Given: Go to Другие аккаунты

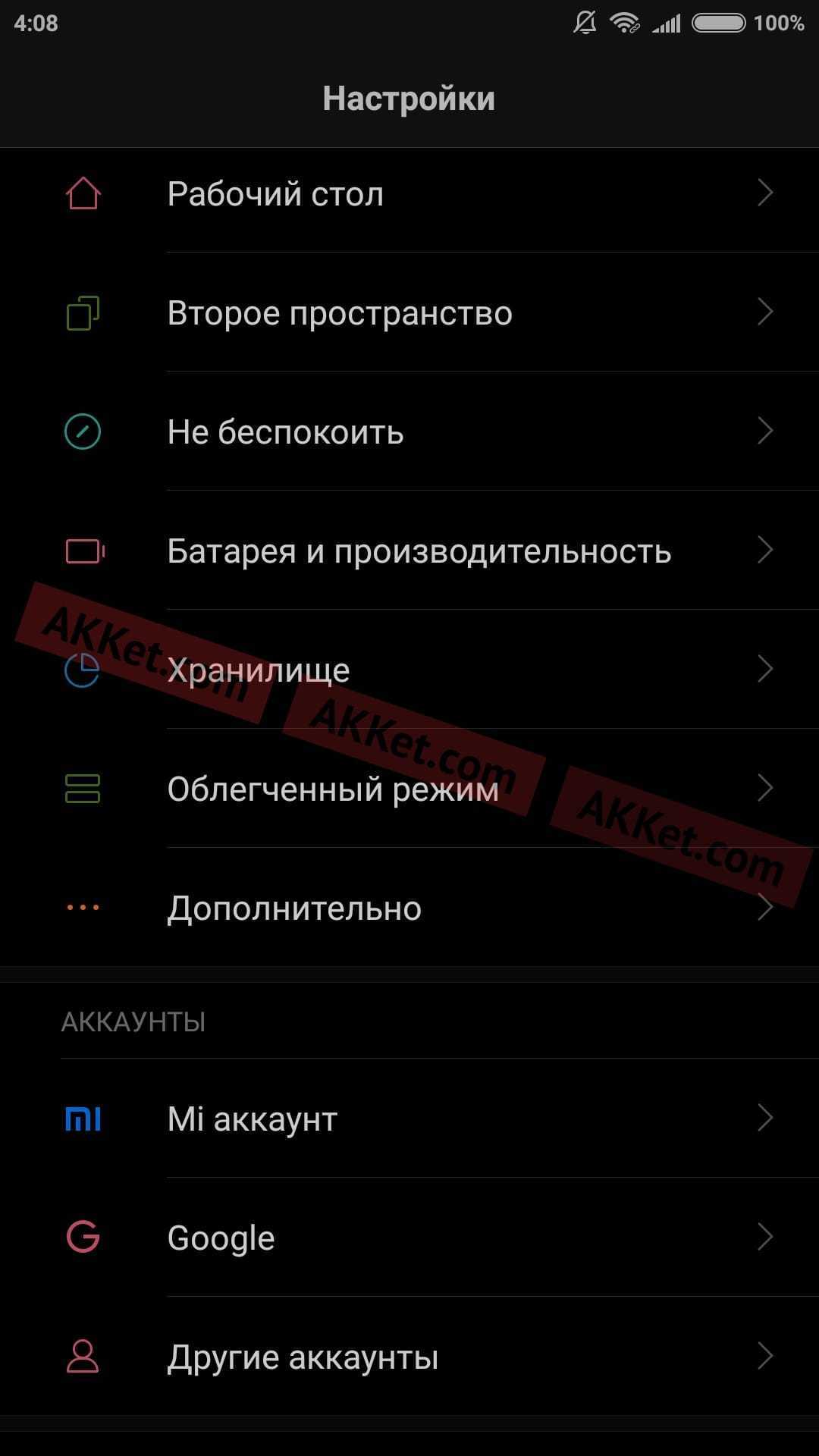Looking at the screenshot, I should pyautogui.click(x=409, y=1357).
